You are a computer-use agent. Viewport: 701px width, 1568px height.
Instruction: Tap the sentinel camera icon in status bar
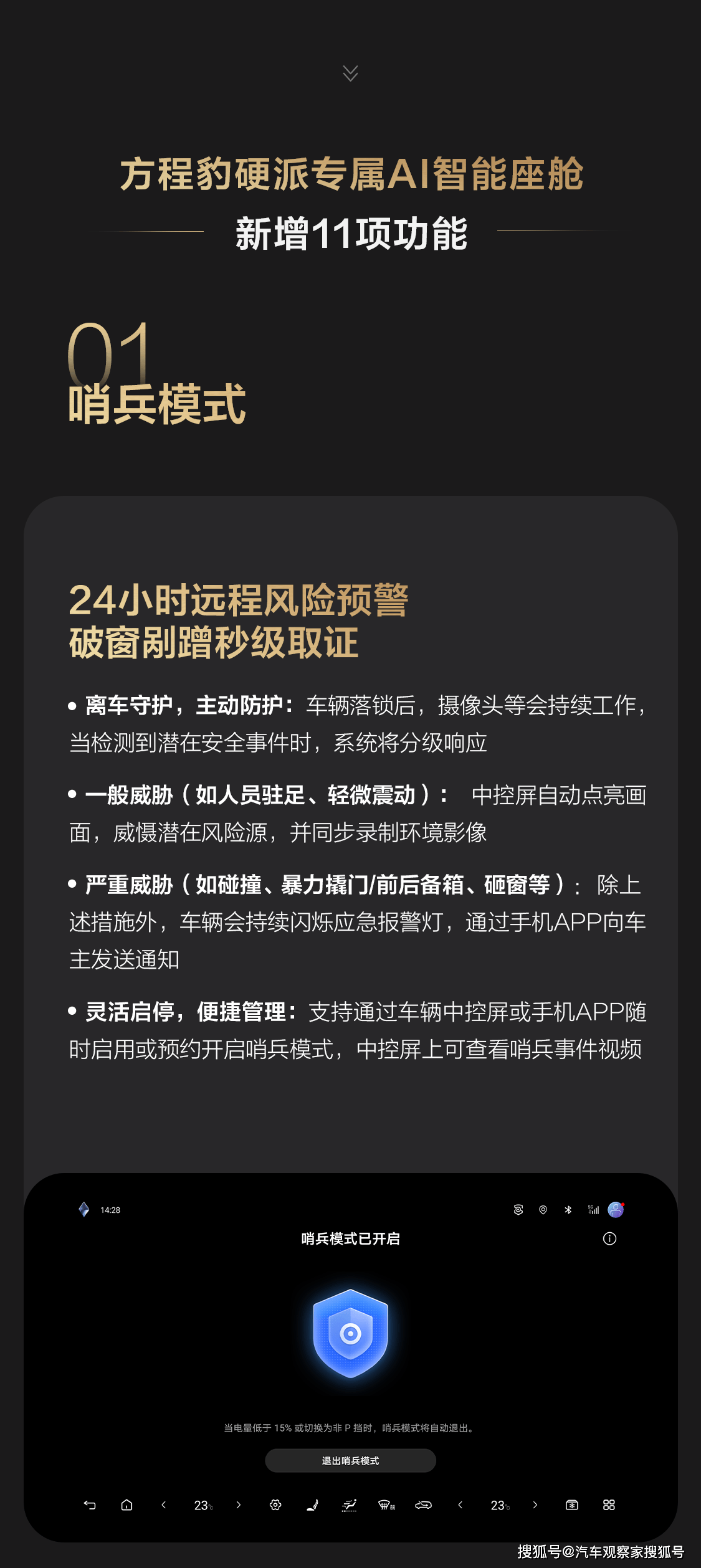pos(518,1210)
